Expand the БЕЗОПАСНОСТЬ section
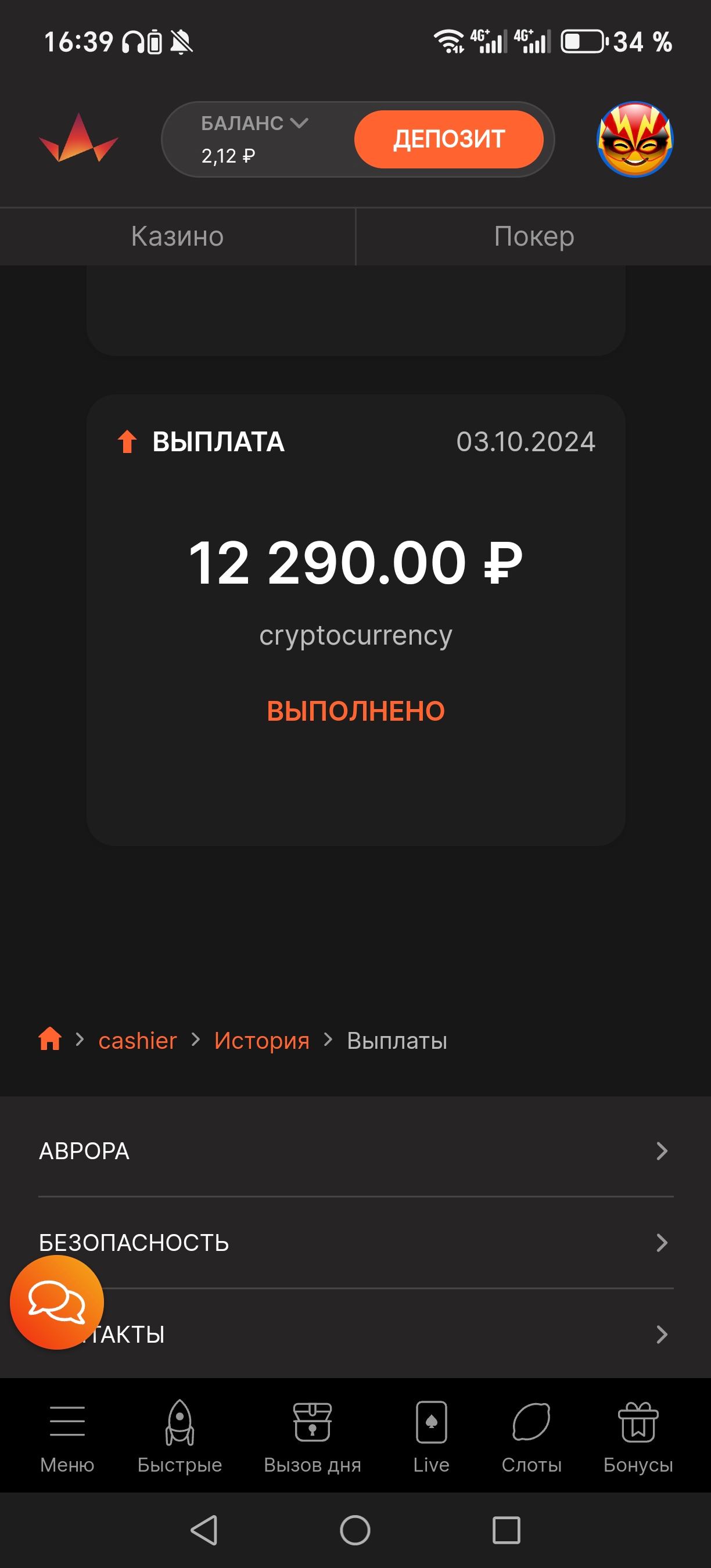Screen dimensions: 711x1568 [x=355, y=1242]
